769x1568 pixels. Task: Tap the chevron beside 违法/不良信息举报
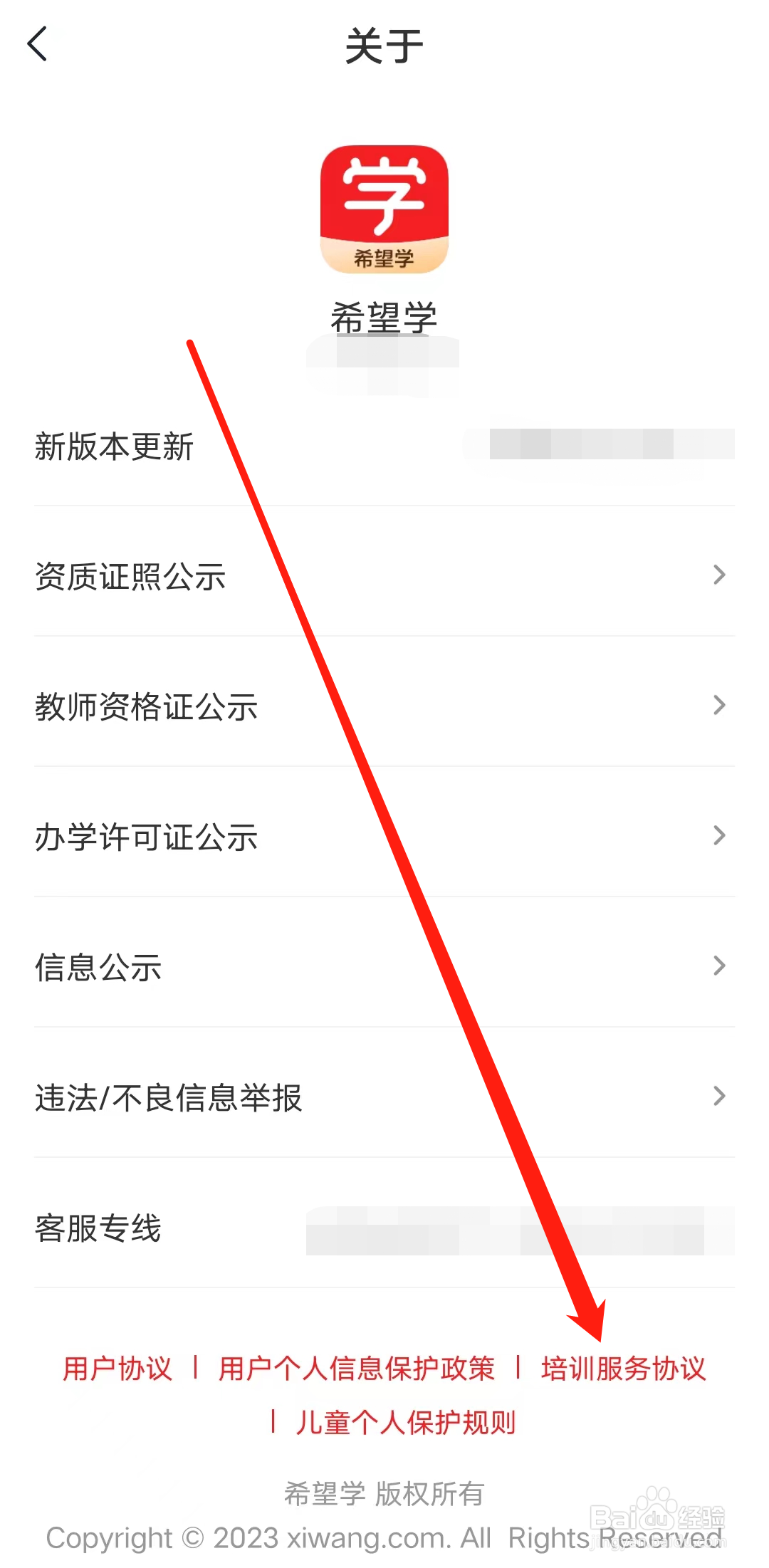pos(718,1096)
